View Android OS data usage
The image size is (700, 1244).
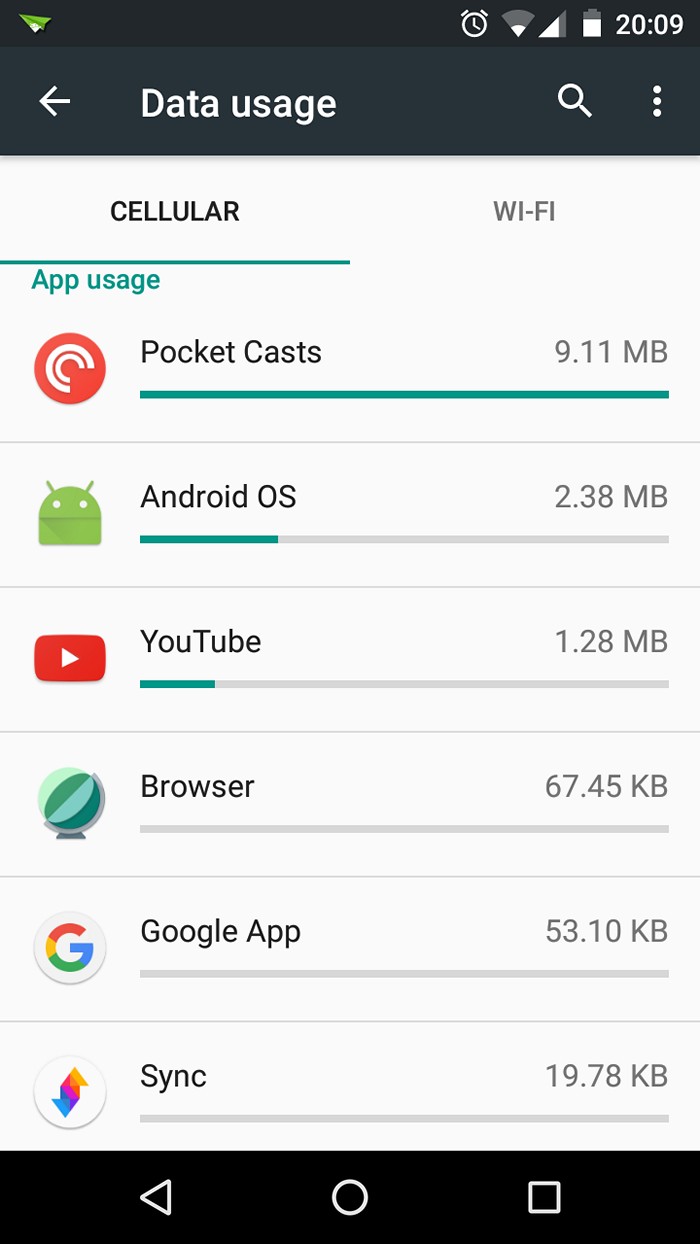350,514
